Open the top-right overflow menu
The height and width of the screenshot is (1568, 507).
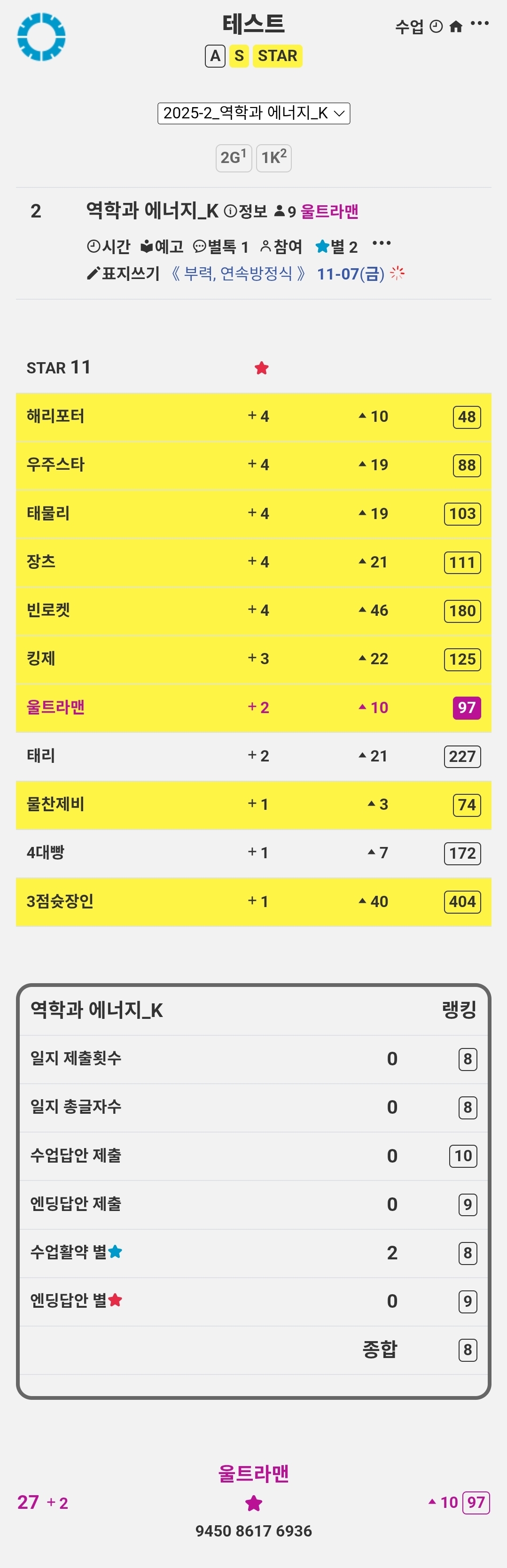[x=480, y=24]
